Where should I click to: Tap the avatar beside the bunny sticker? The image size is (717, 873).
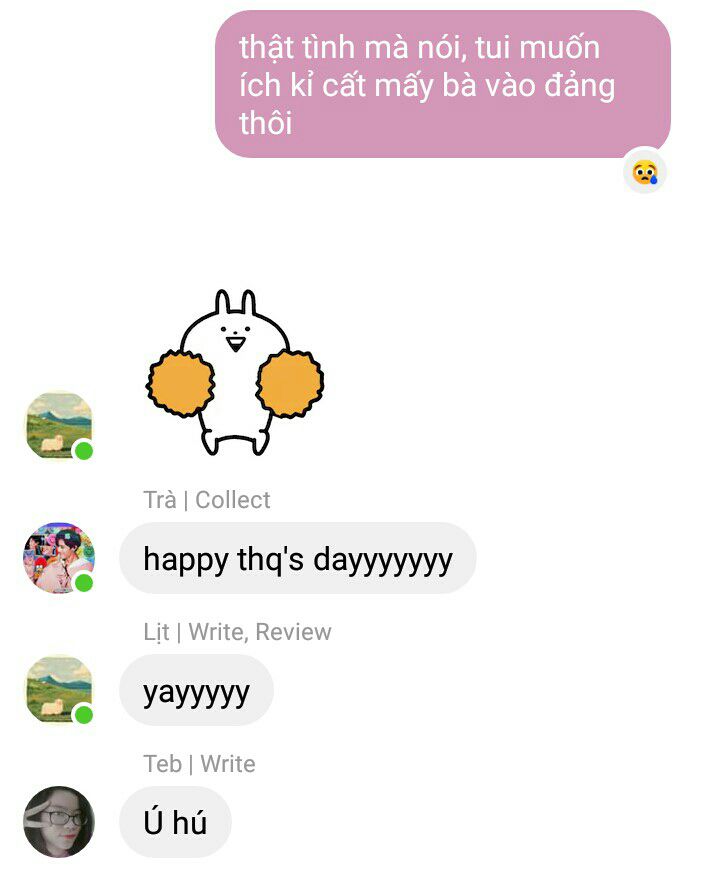[x=58, y=425]
